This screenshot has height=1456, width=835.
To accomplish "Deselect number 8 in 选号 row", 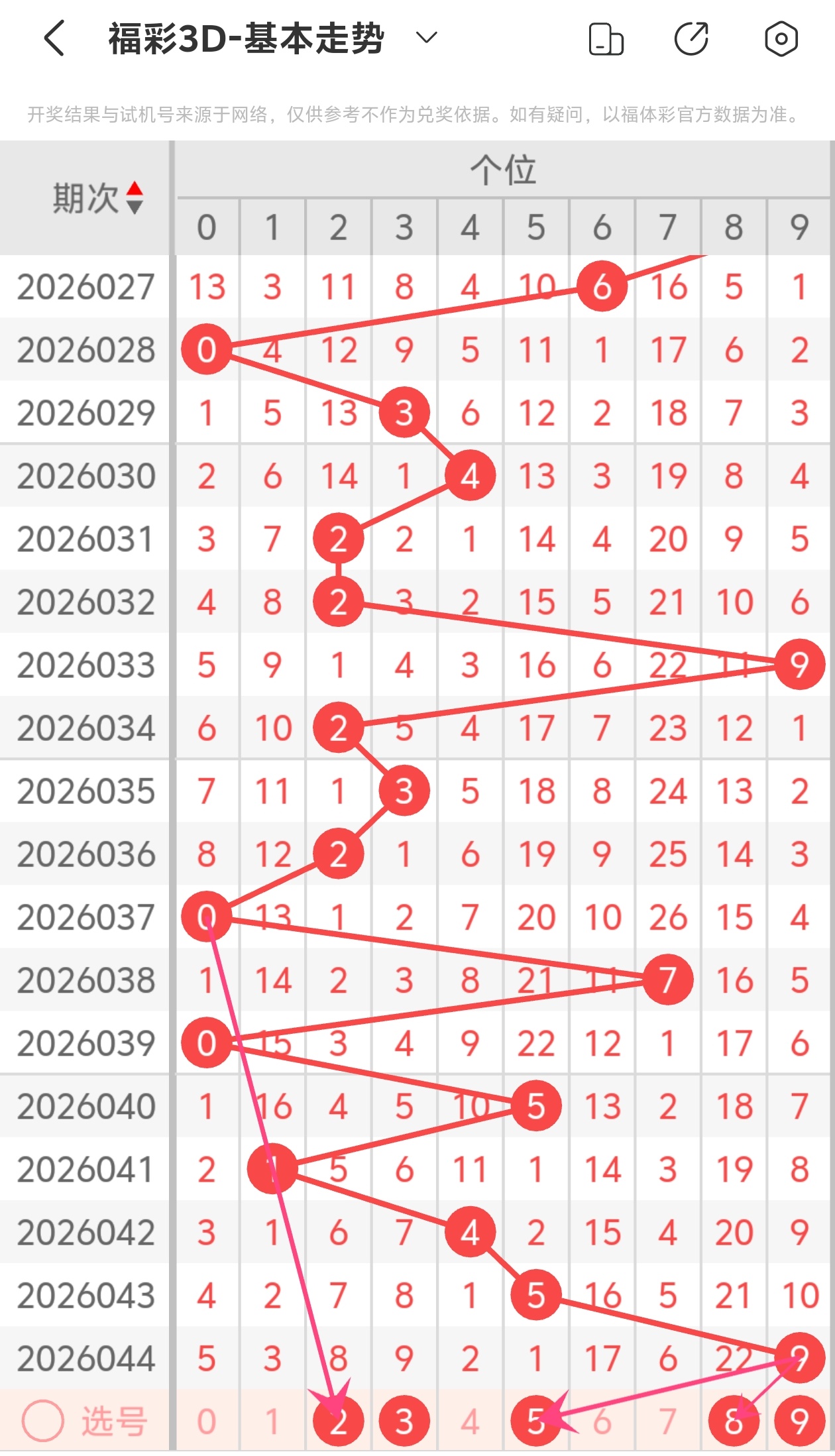I will 734,1422.
